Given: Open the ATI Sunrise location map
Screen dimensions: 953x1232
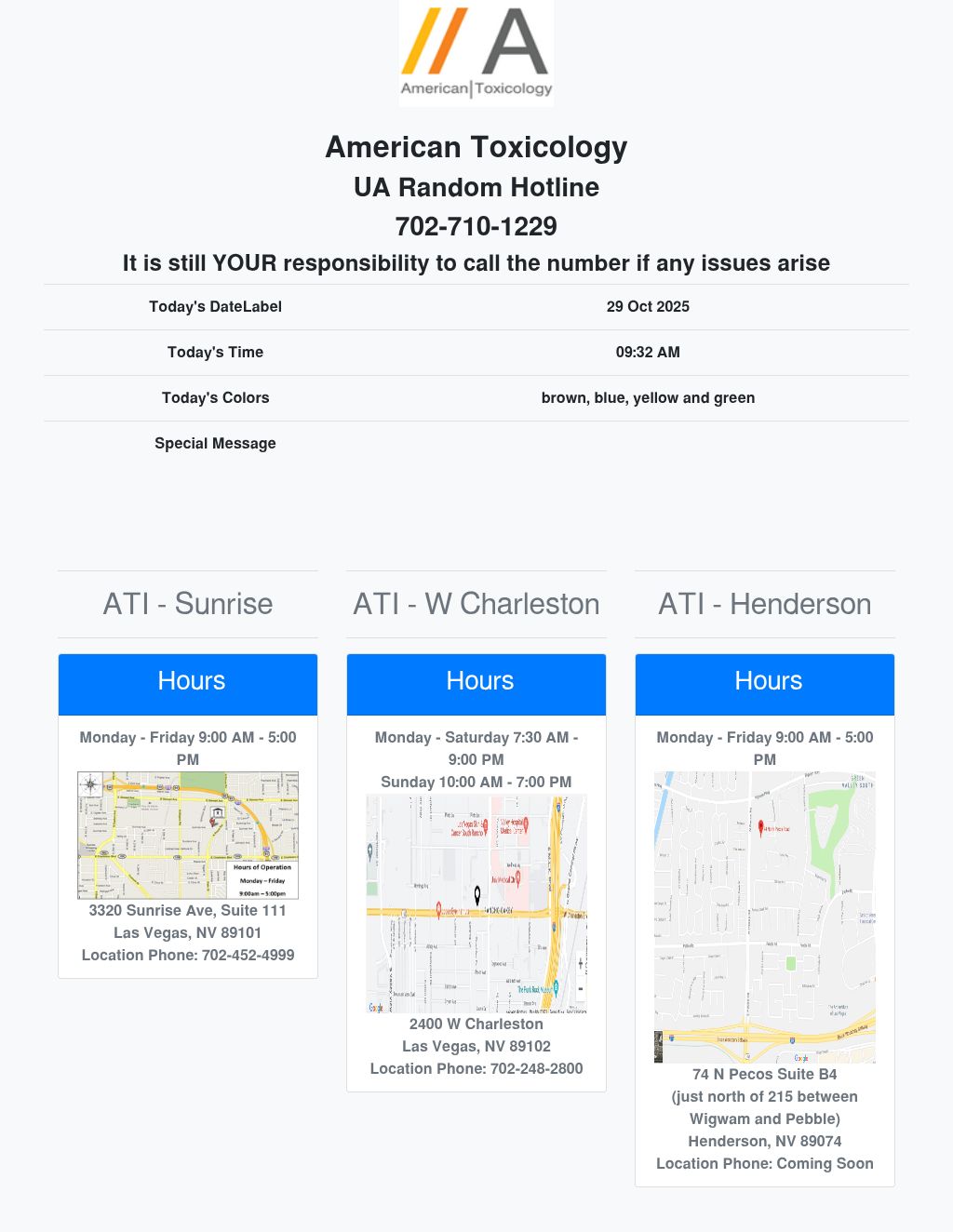Looking at the screenshot, I should click(188, 835).
